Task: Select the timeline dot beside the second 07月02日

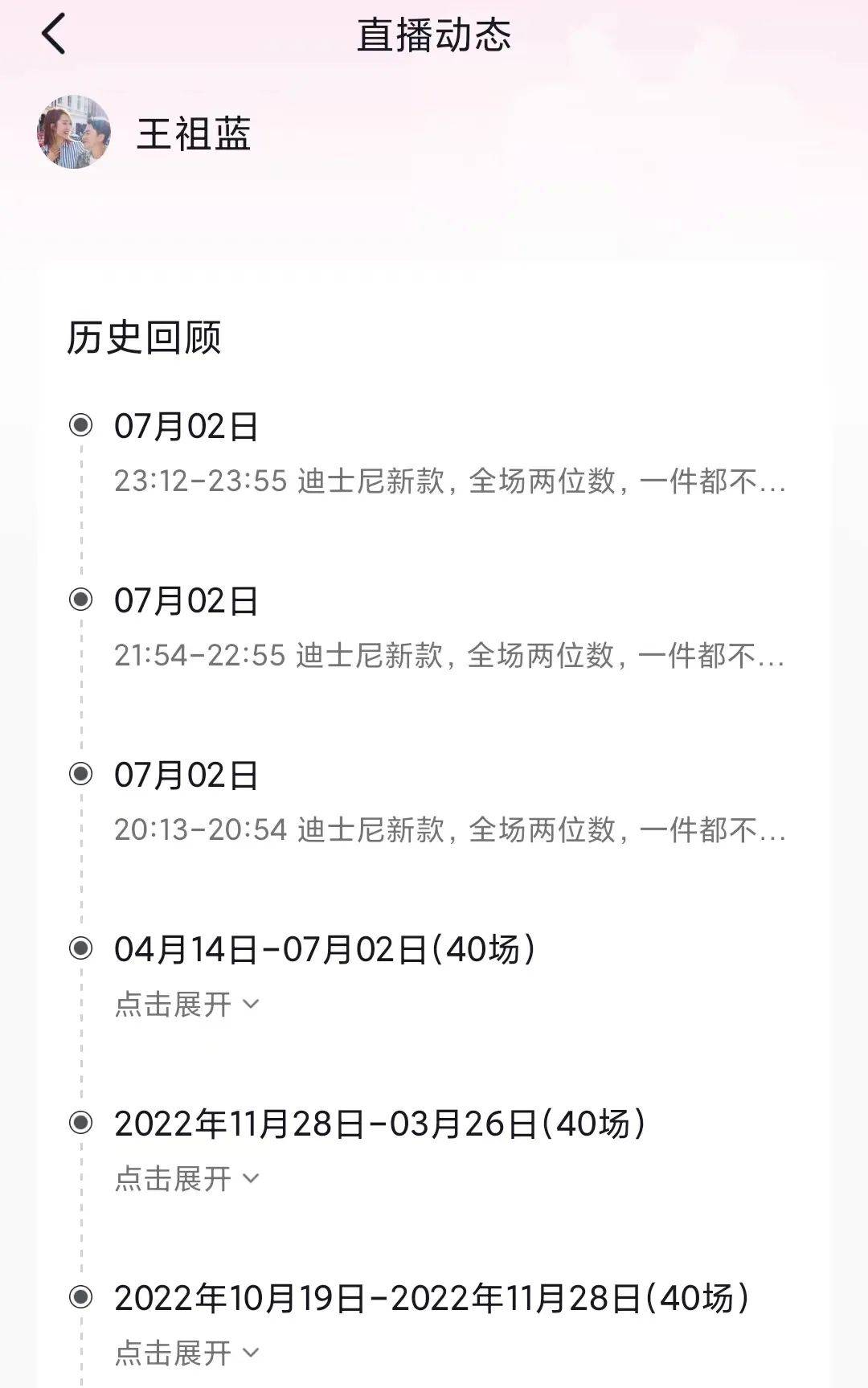Action: (x=79, y=601)
